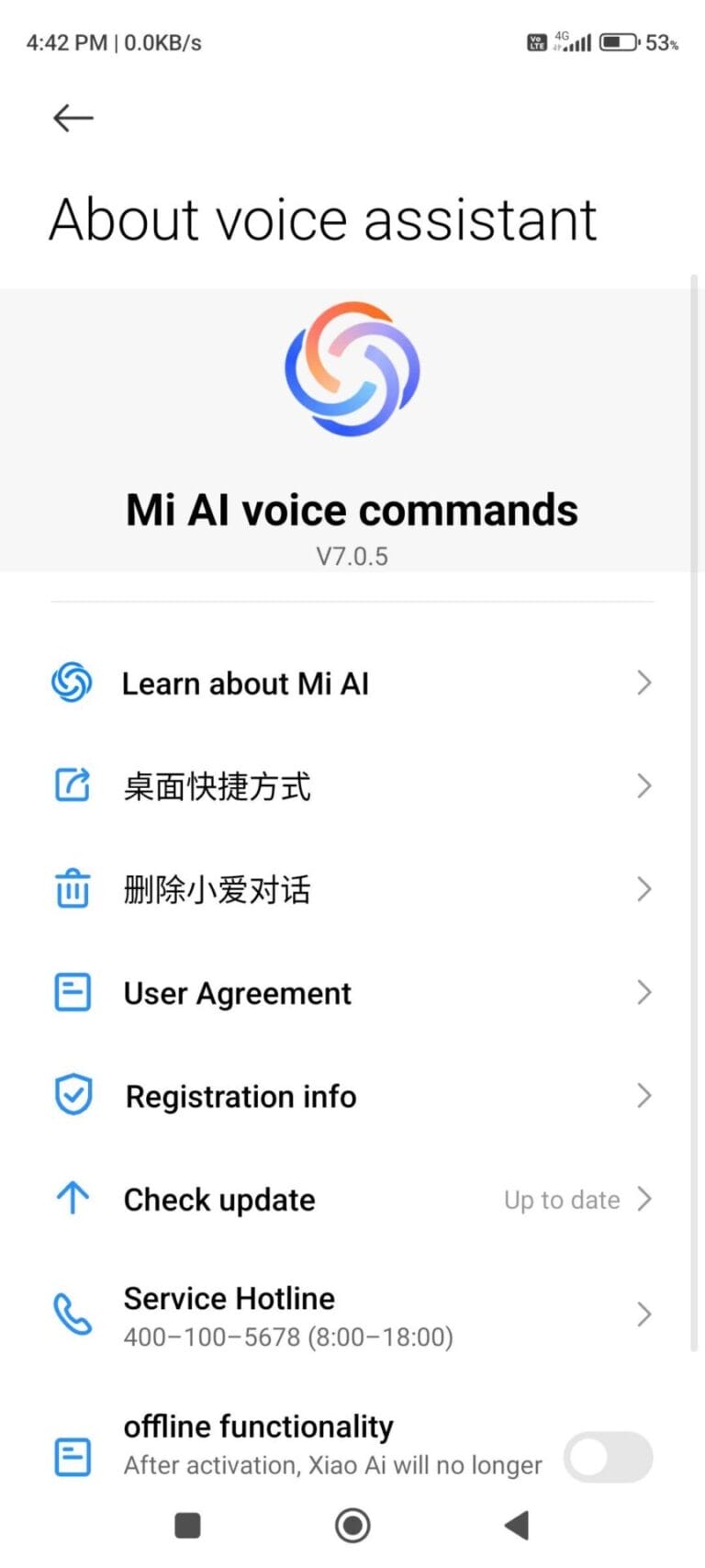
Task: Click the trash icon for 删除小爱对话
Action: (x=72, y=889)
